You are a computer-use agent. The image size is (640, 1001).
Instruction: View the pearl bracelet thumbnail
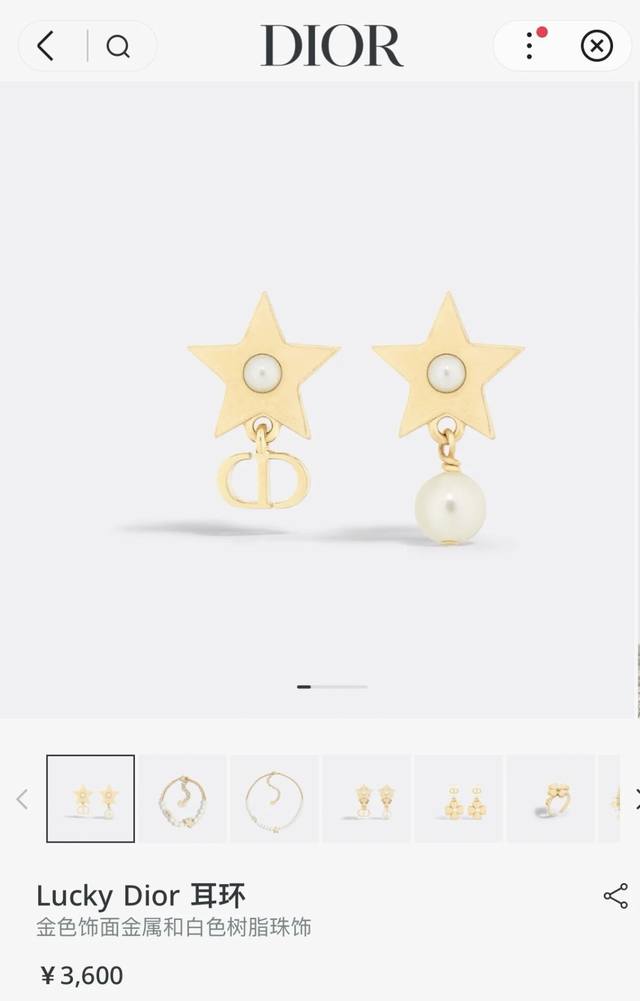click(182, 798)
